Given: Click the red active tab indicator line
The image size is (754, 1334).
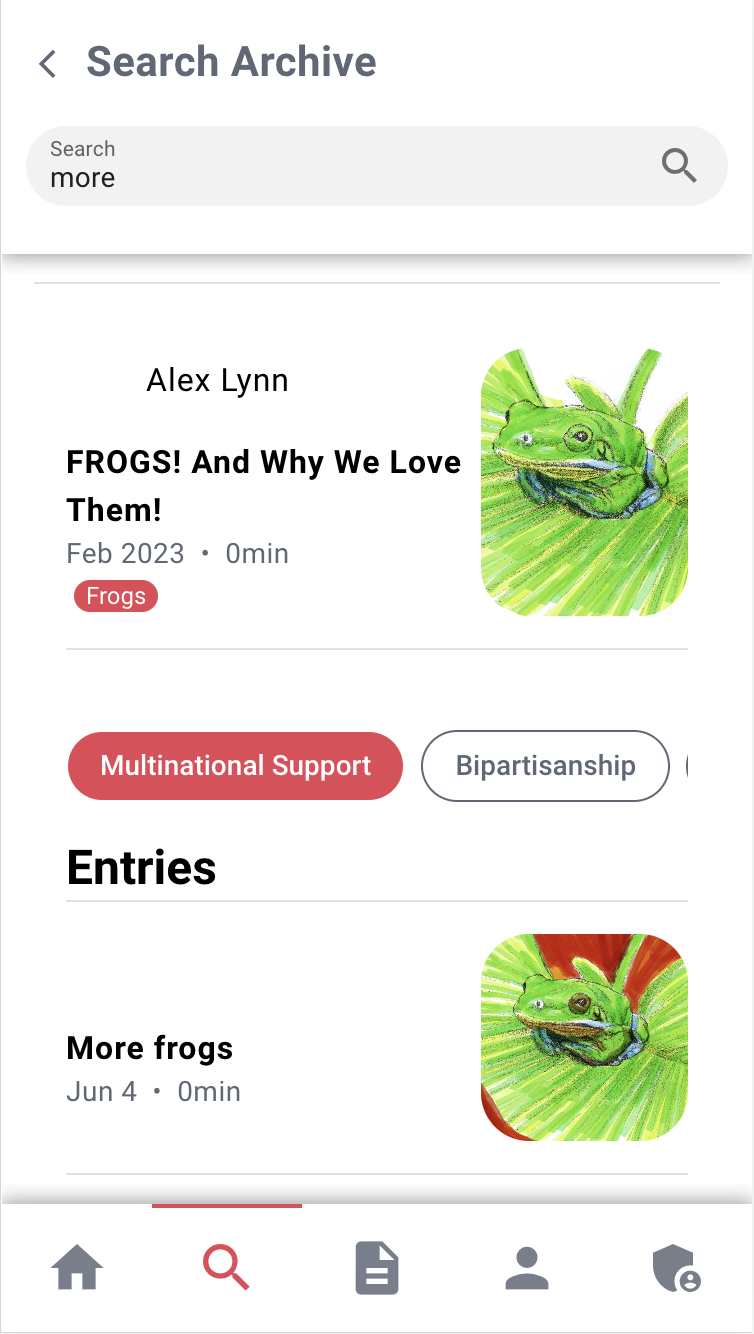Looking at the screenshot, I should click(226, 1208).
